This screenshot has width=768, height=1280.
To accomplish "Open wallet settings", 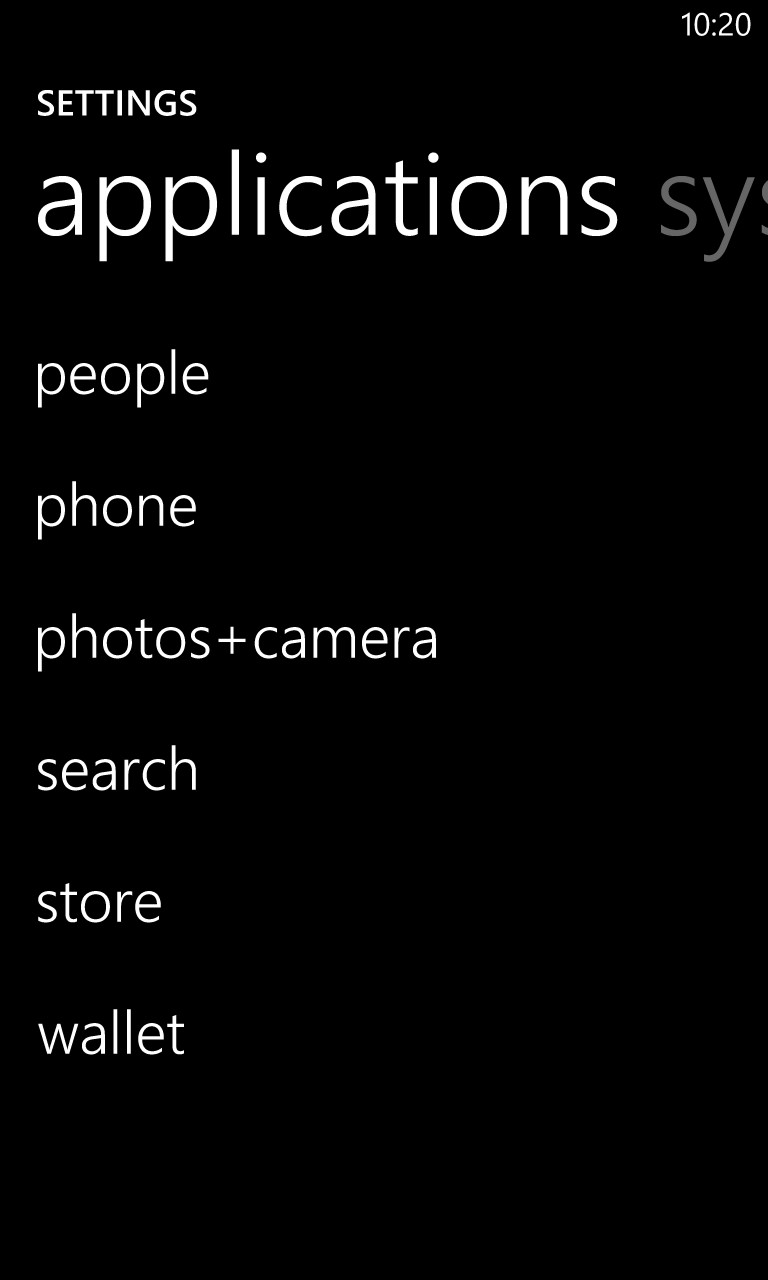I will tap(111, 1033).
